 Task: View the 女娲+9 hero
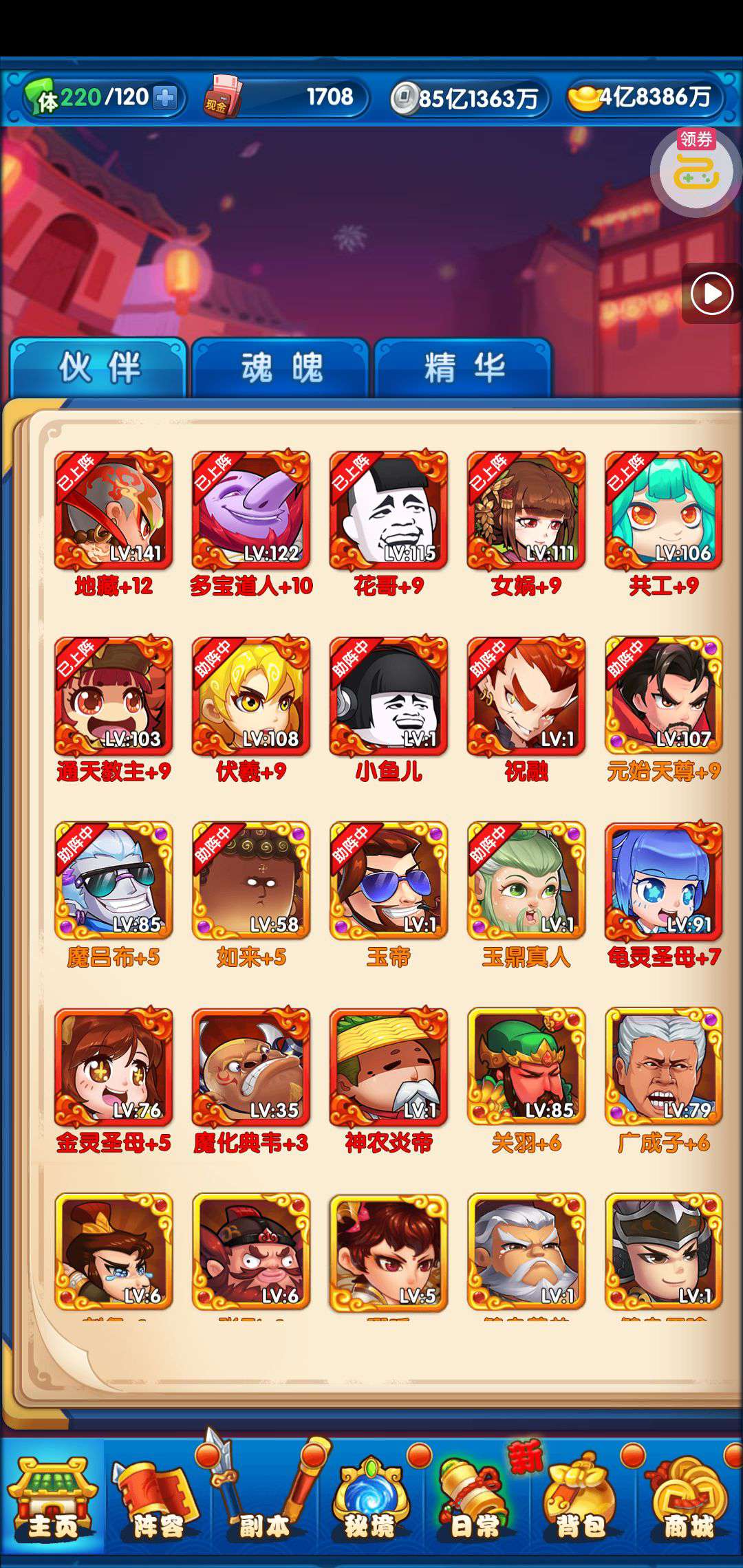click(526, 510)
